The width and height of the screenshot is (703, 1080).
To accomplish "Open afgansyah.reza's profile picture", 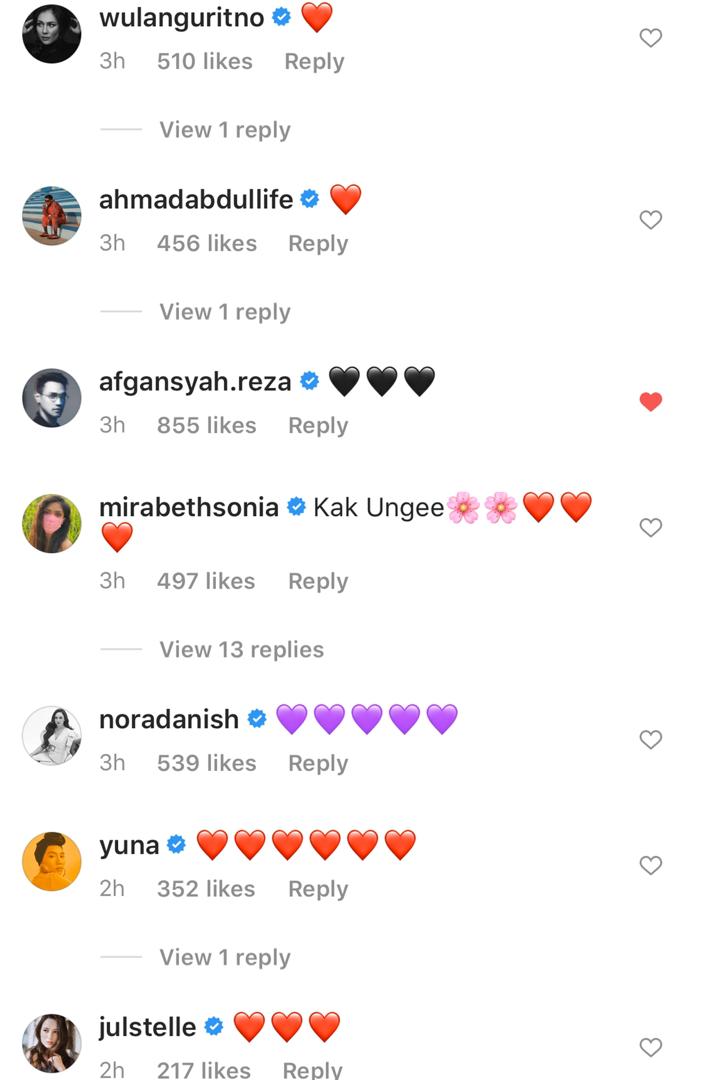I will coord(51,398).
